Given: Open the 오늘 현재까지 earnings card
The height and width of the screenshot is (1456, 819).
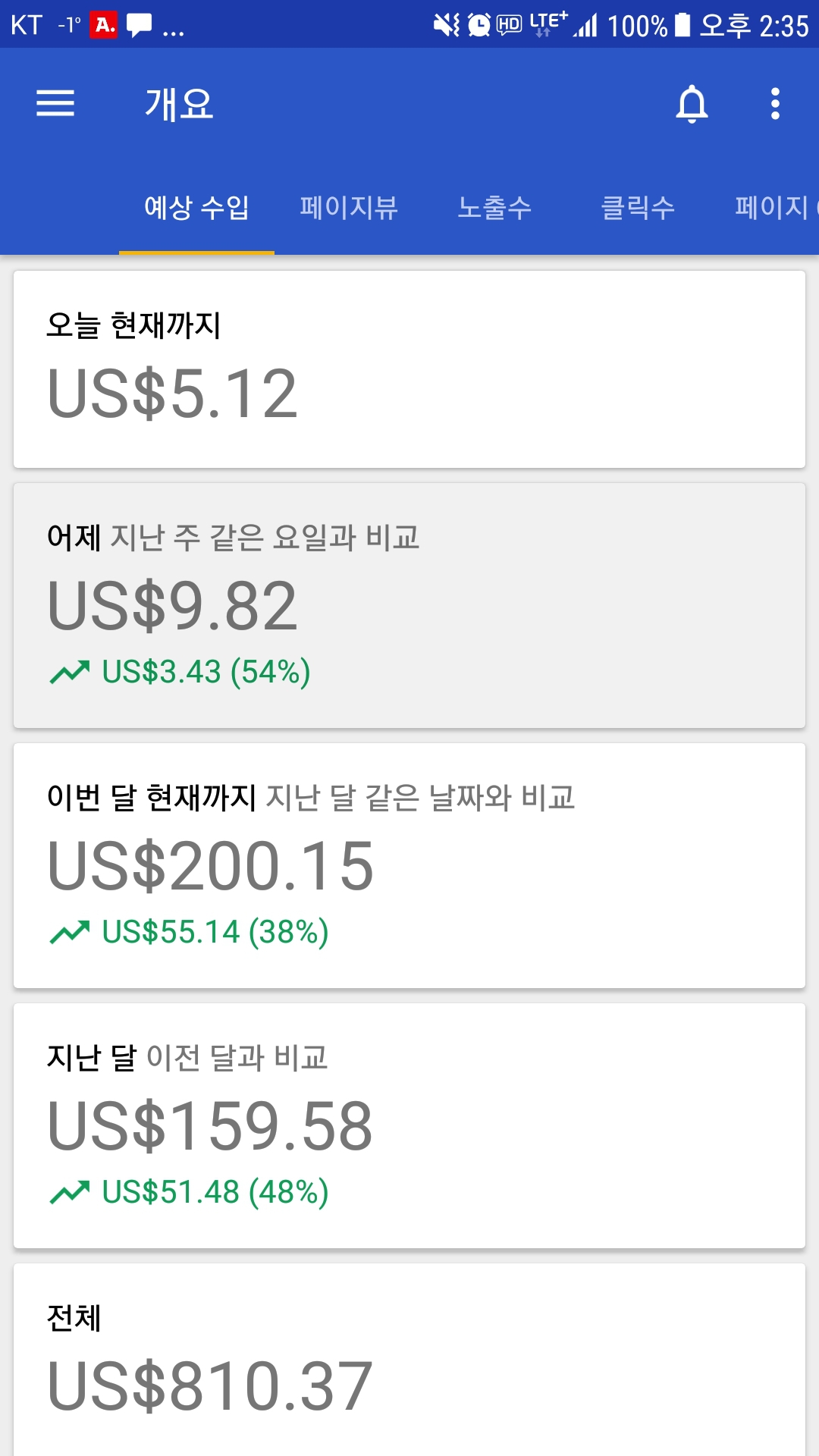Looking at the screenshot, I should (x=409, y=369).
